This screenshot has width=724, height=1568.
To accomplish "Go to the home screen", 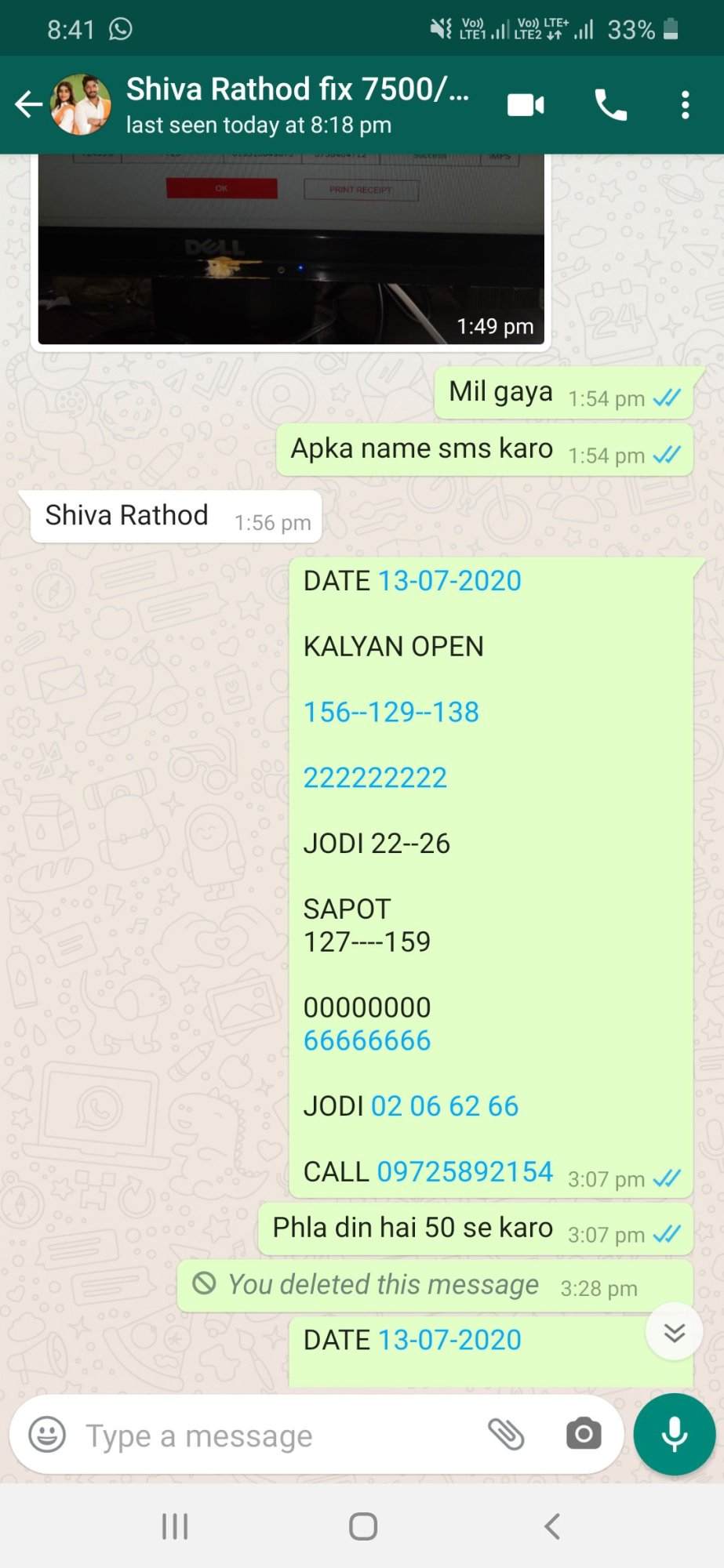I will pos(362,1526).
